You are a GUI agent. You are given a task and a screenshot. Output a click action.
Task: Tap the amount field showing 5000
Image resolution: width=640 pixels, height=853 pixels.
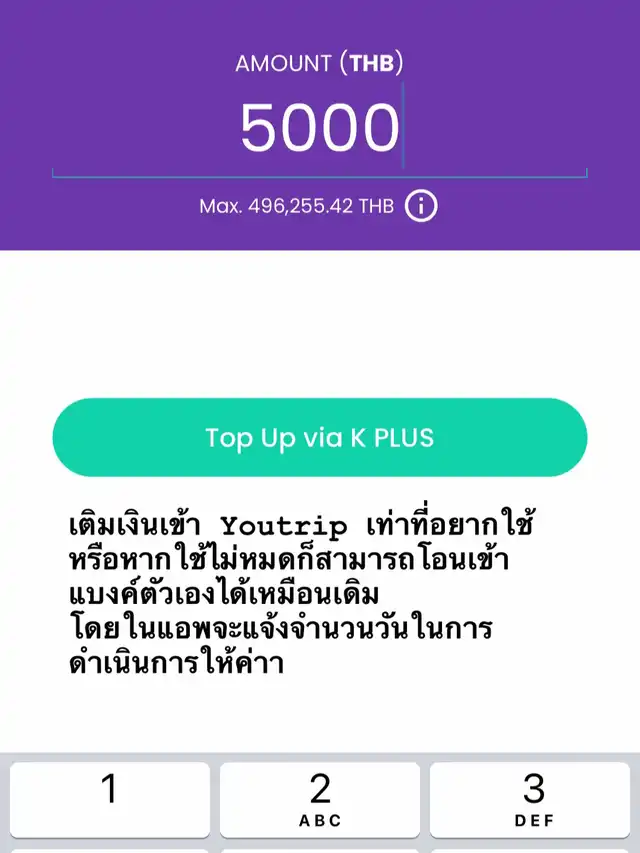point(319,128)
